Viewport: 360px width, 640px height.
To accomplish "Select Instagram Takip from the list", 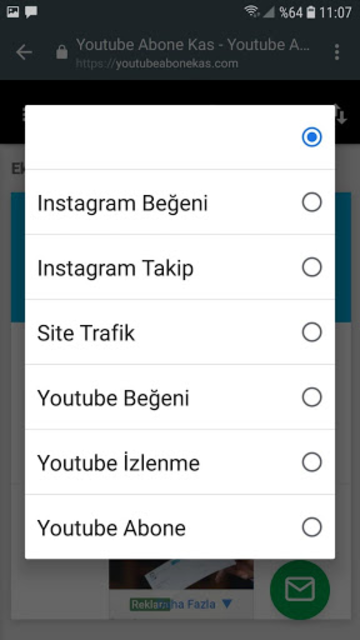I will point(180,267).
